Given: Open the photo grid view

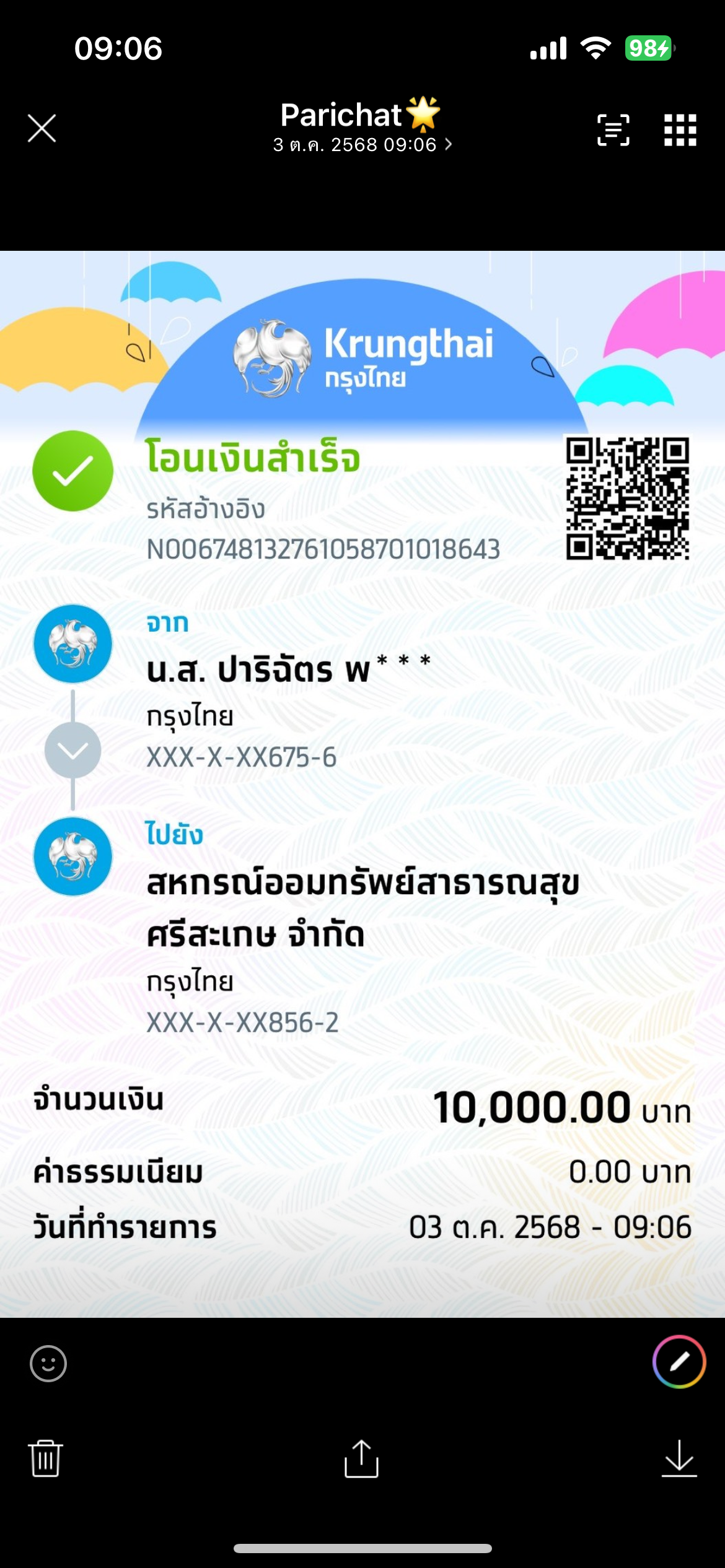Looking at the screenshot, I should pos(680,129).
